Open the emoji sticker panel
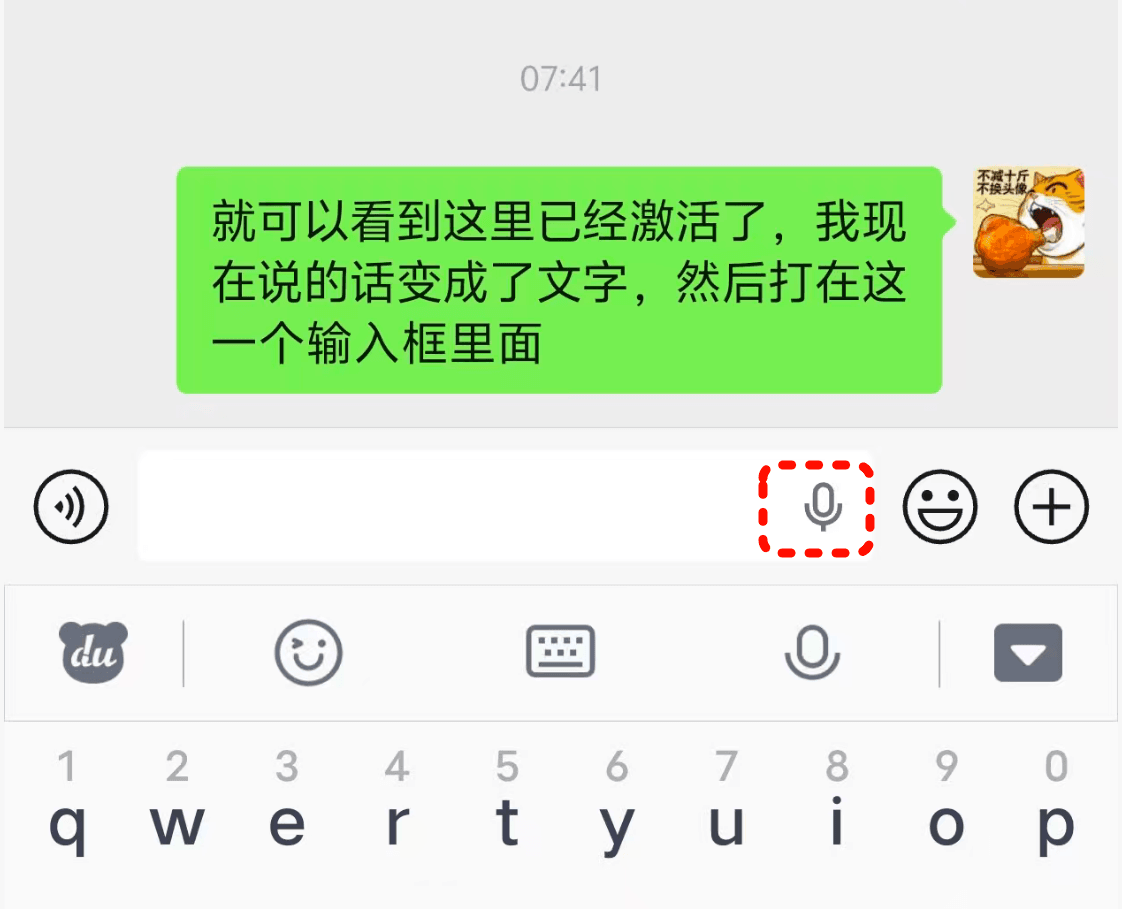Screen dimensions: 1122x909 939,507
